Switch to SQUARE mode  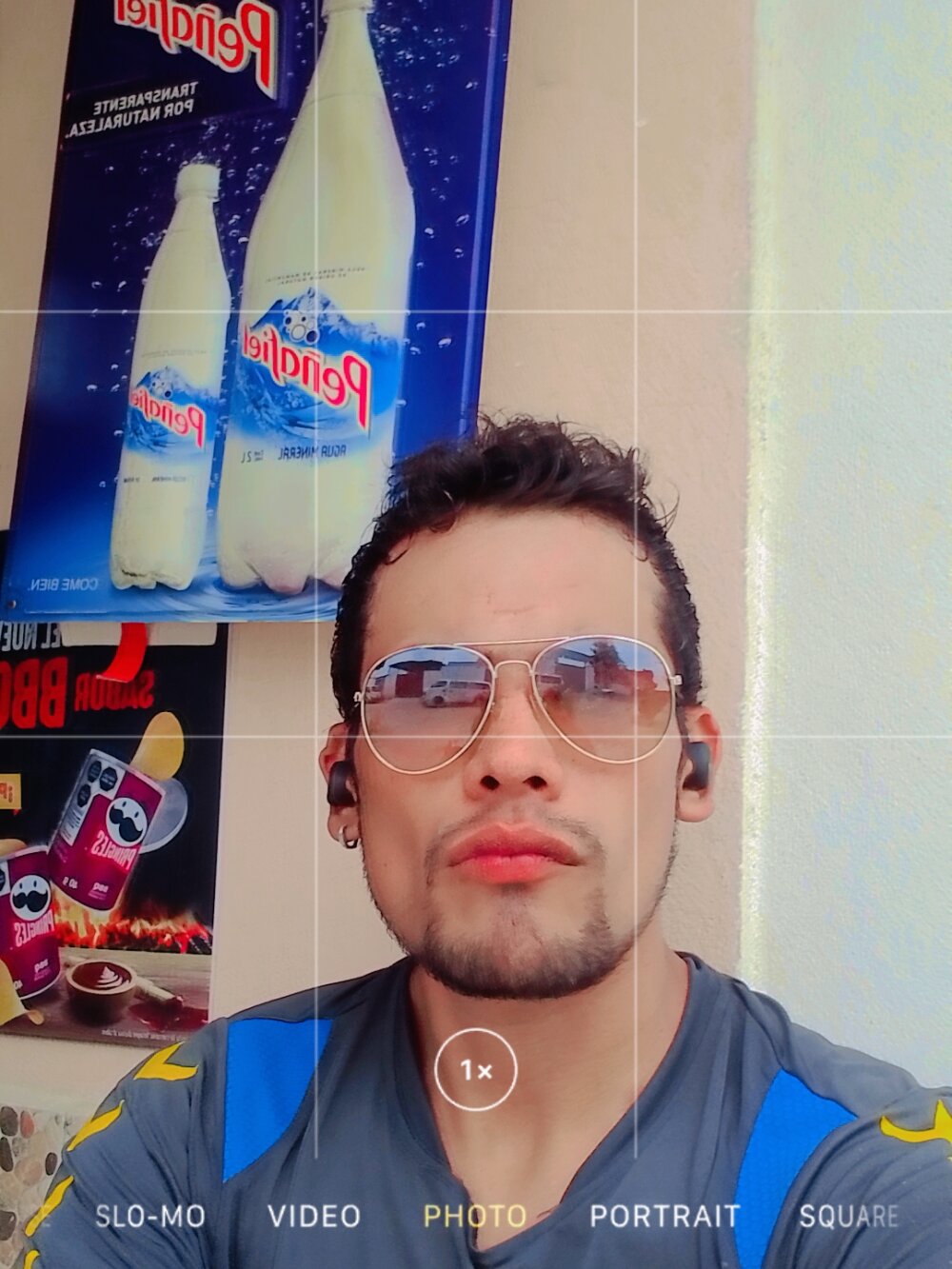point(847,1216)
